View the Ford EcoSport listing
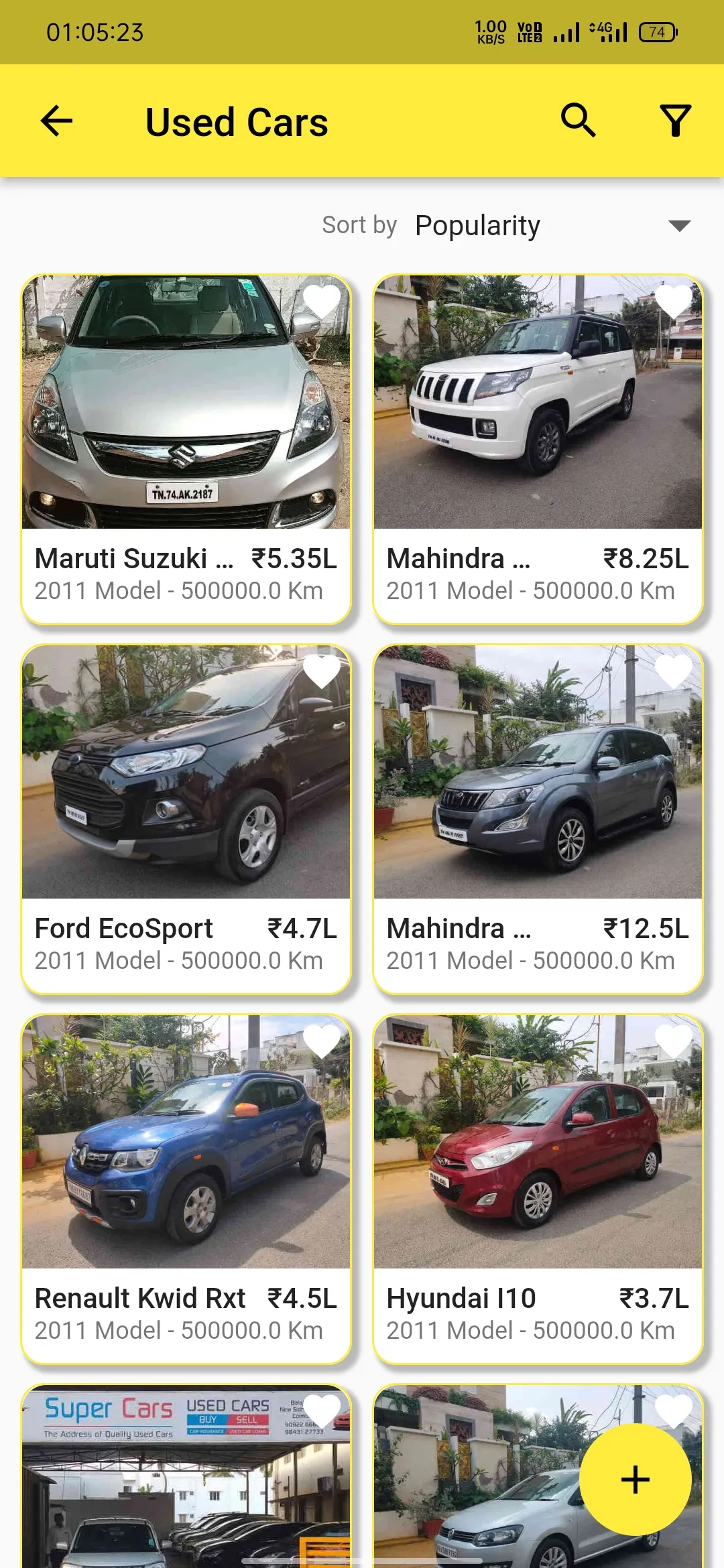 (x=186, y=820)
